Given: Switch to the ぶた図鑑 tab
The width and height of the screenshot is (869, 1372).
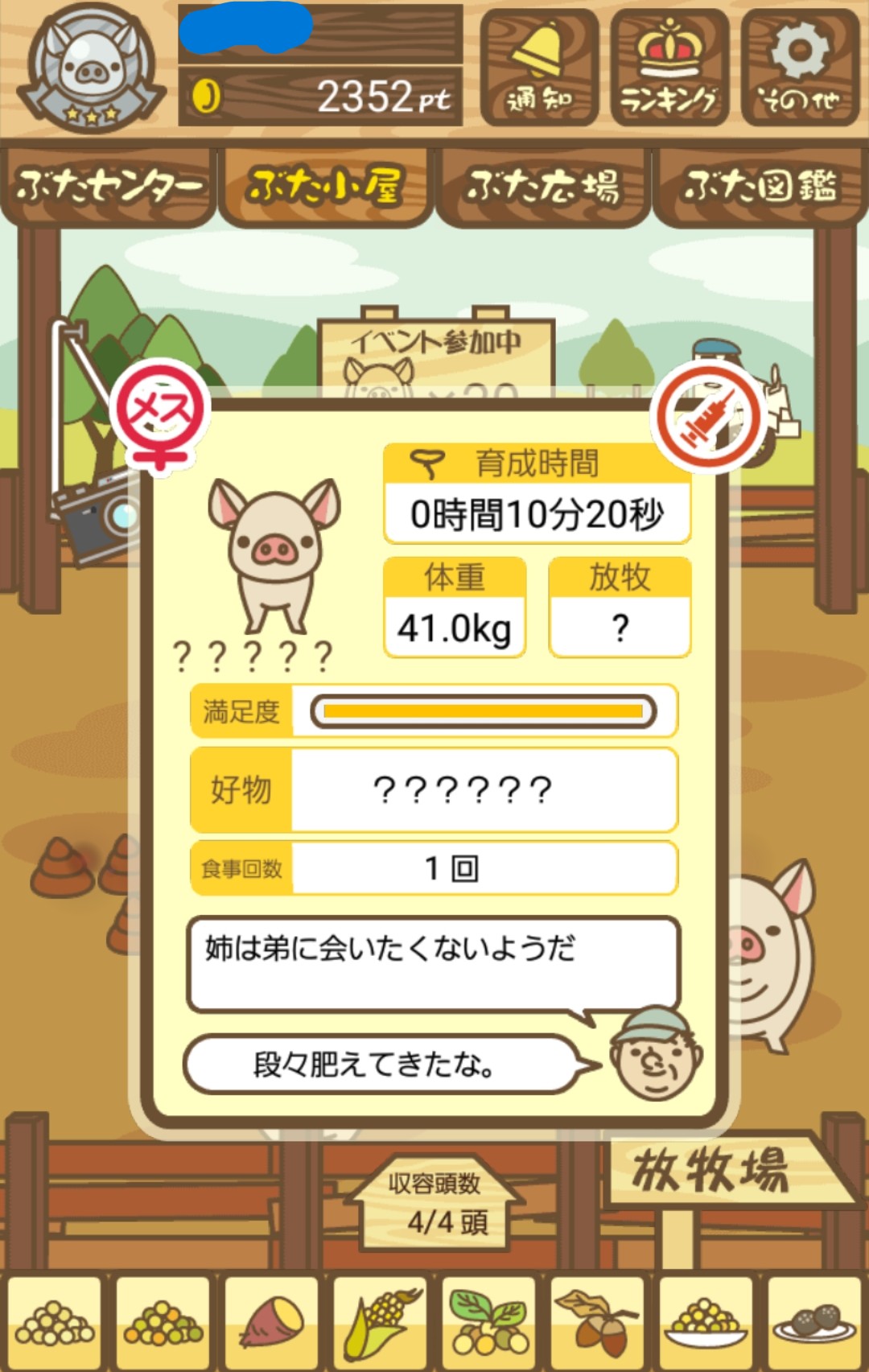Looking at the screenshot, I should pyautogui.click(x=760, y=186).
